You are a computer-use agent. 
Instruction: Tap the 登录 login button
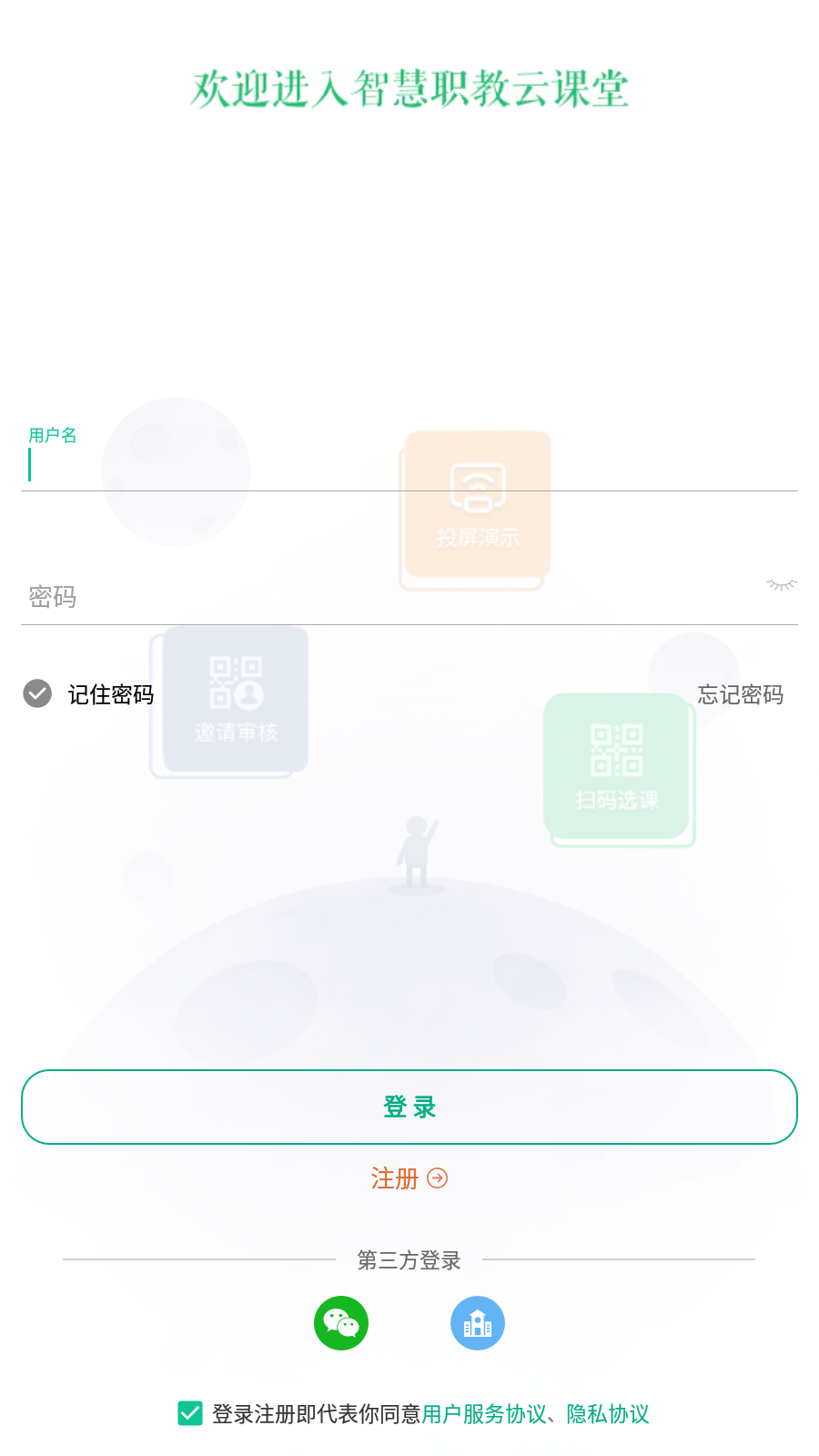point(409,1107)
